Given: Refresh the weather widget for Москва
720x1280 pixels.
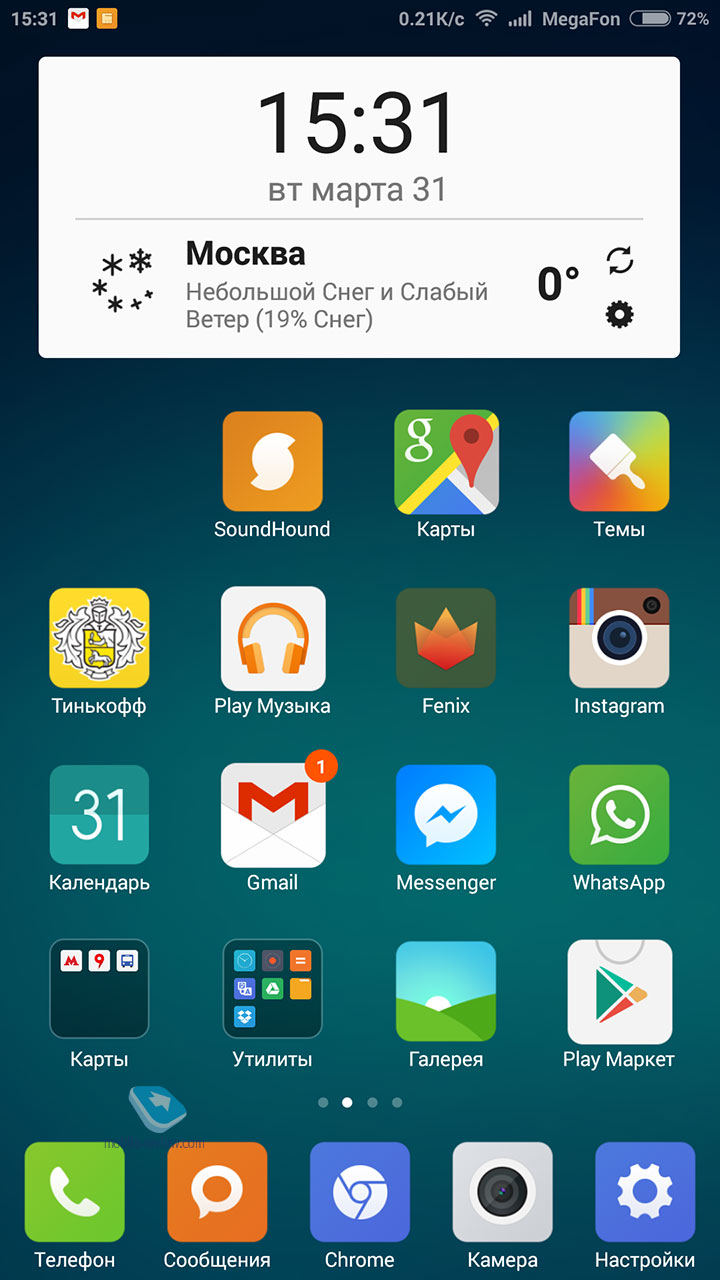Looking at the screenshot, I should point(620,261).
